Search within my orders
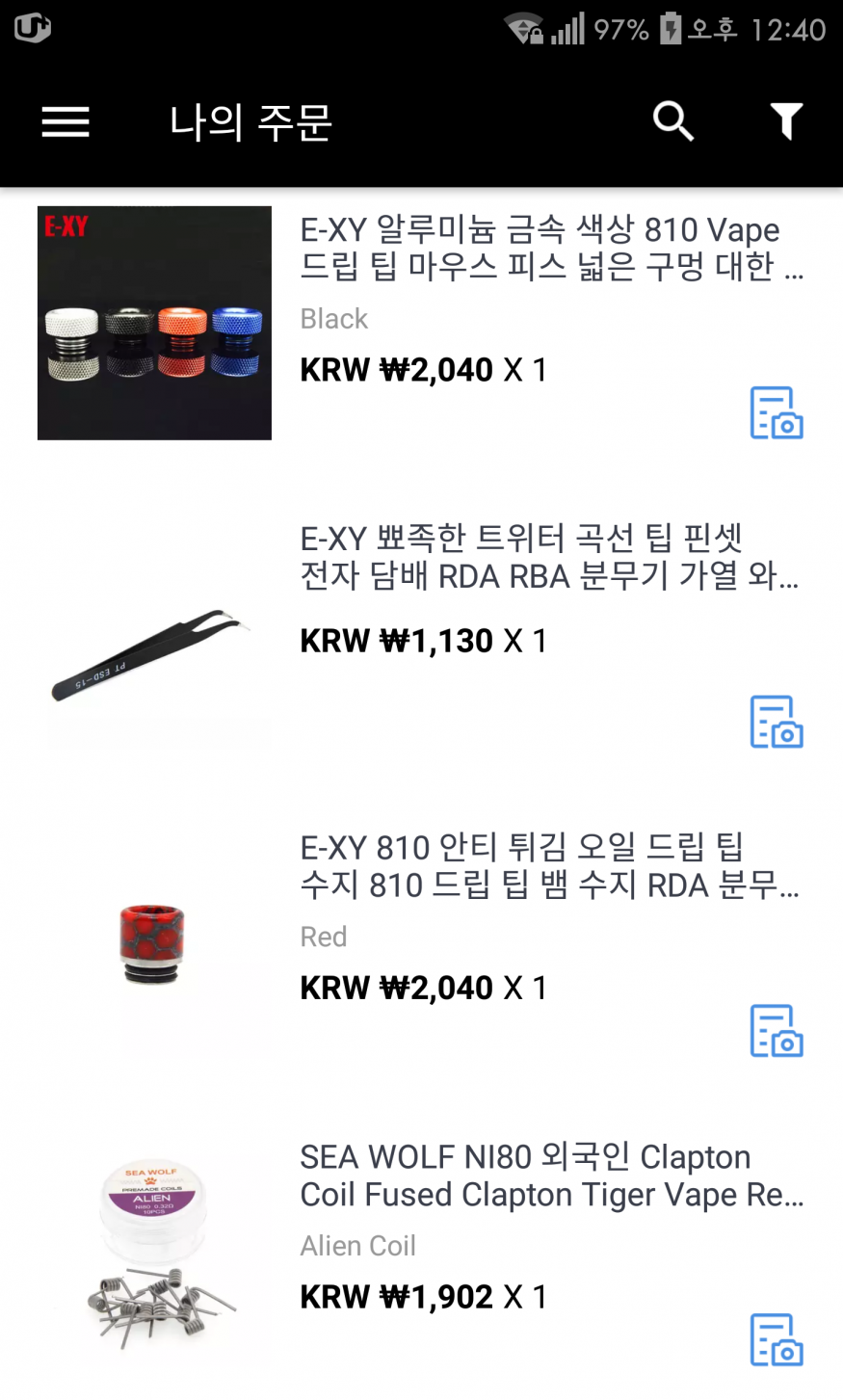Viewport: 843px width, 1400px height. (672, 121)
